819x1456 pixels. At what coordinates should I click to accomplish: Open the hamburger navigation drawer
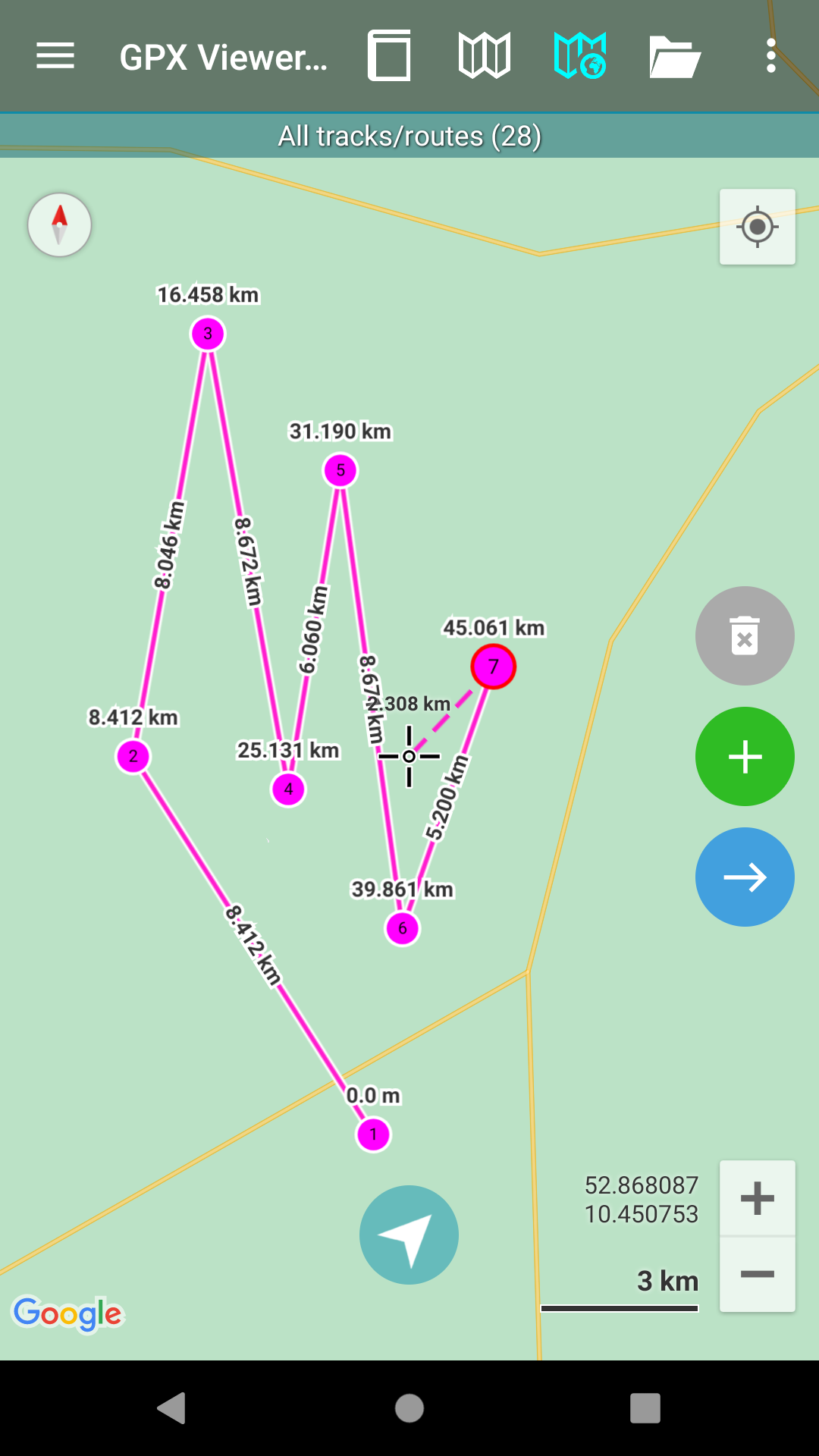click(55, 56)
